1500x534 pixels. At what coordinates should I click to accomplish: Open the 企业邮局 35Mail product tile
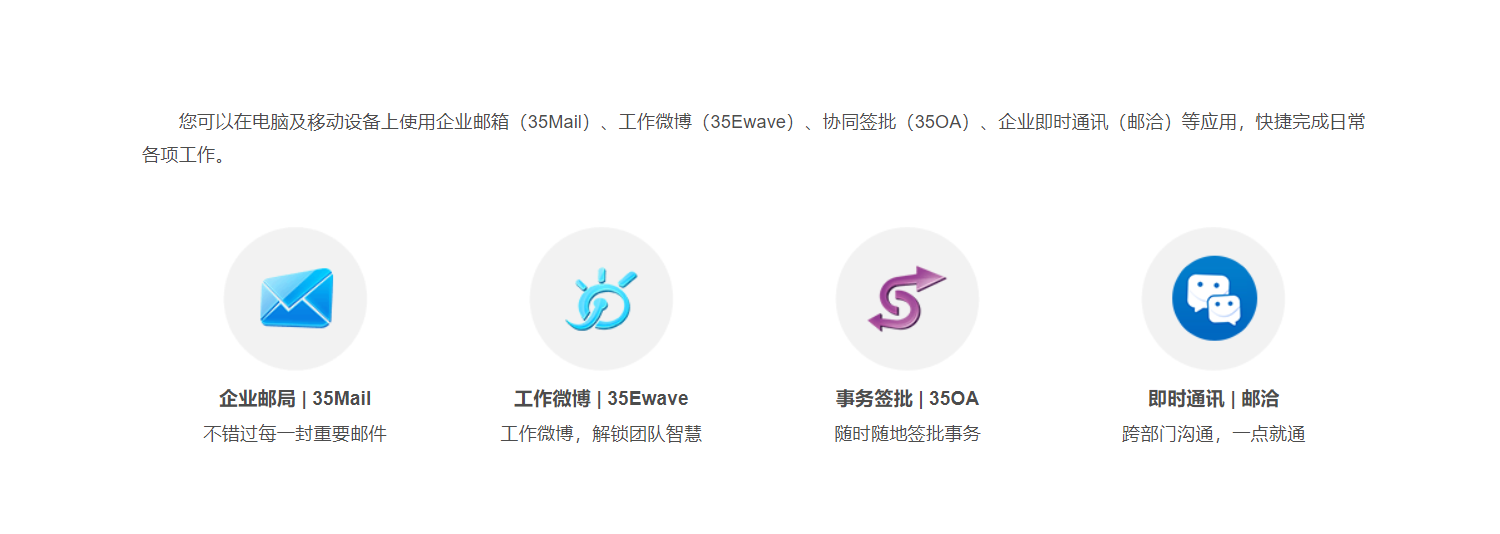coord(295,299)
